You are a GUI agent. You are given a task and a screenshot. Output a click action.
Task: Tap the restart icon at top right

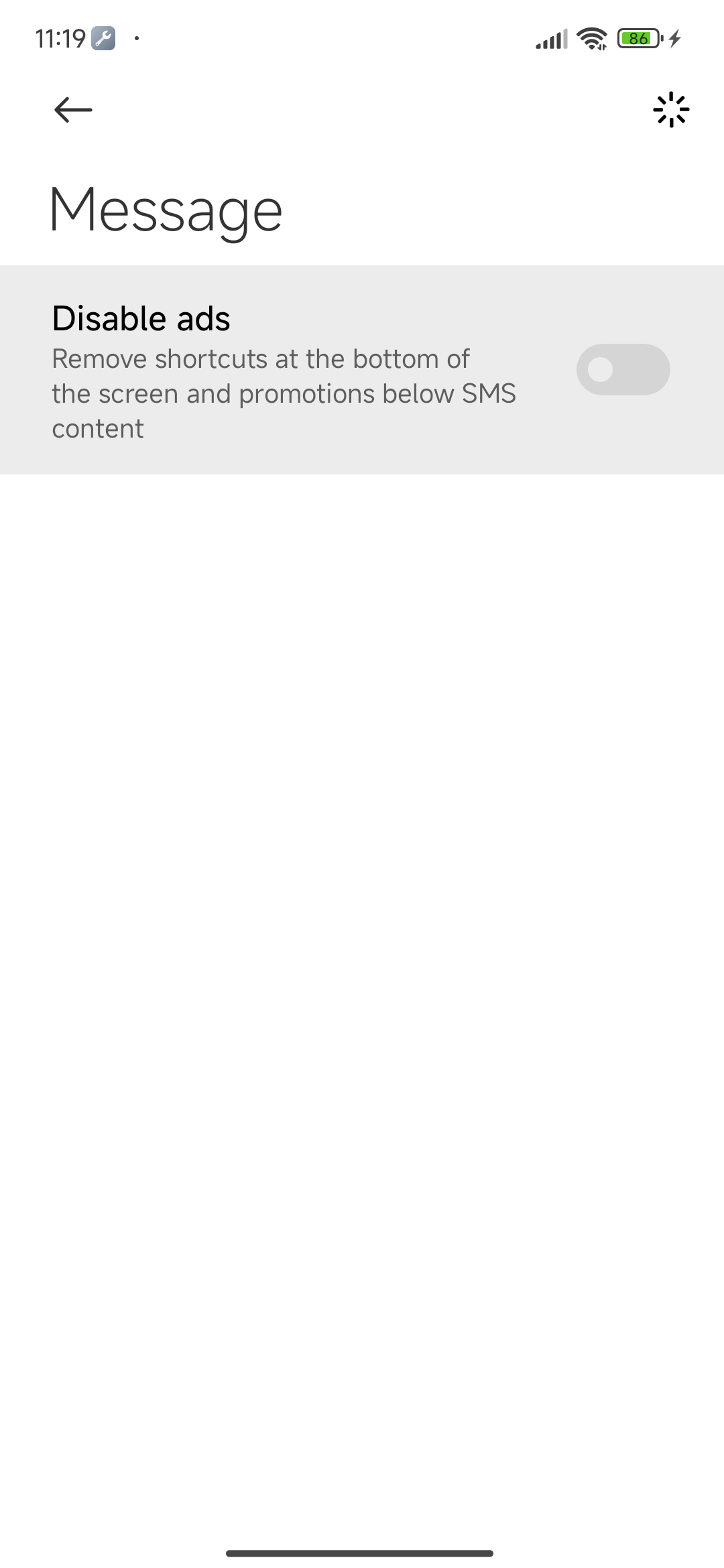point(670,110)
